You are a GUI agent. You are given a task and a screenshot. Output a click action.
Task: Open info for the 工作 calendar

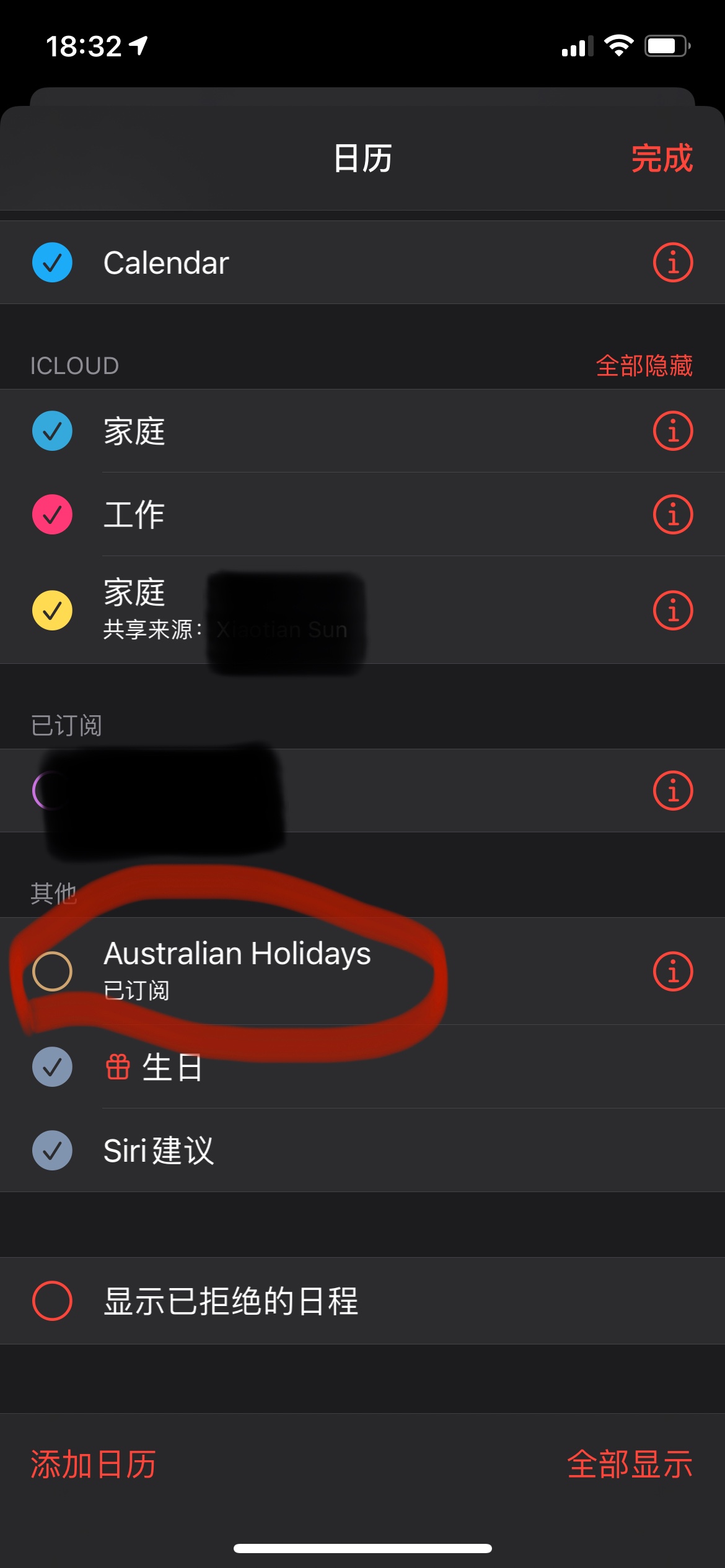coord(672,515)
